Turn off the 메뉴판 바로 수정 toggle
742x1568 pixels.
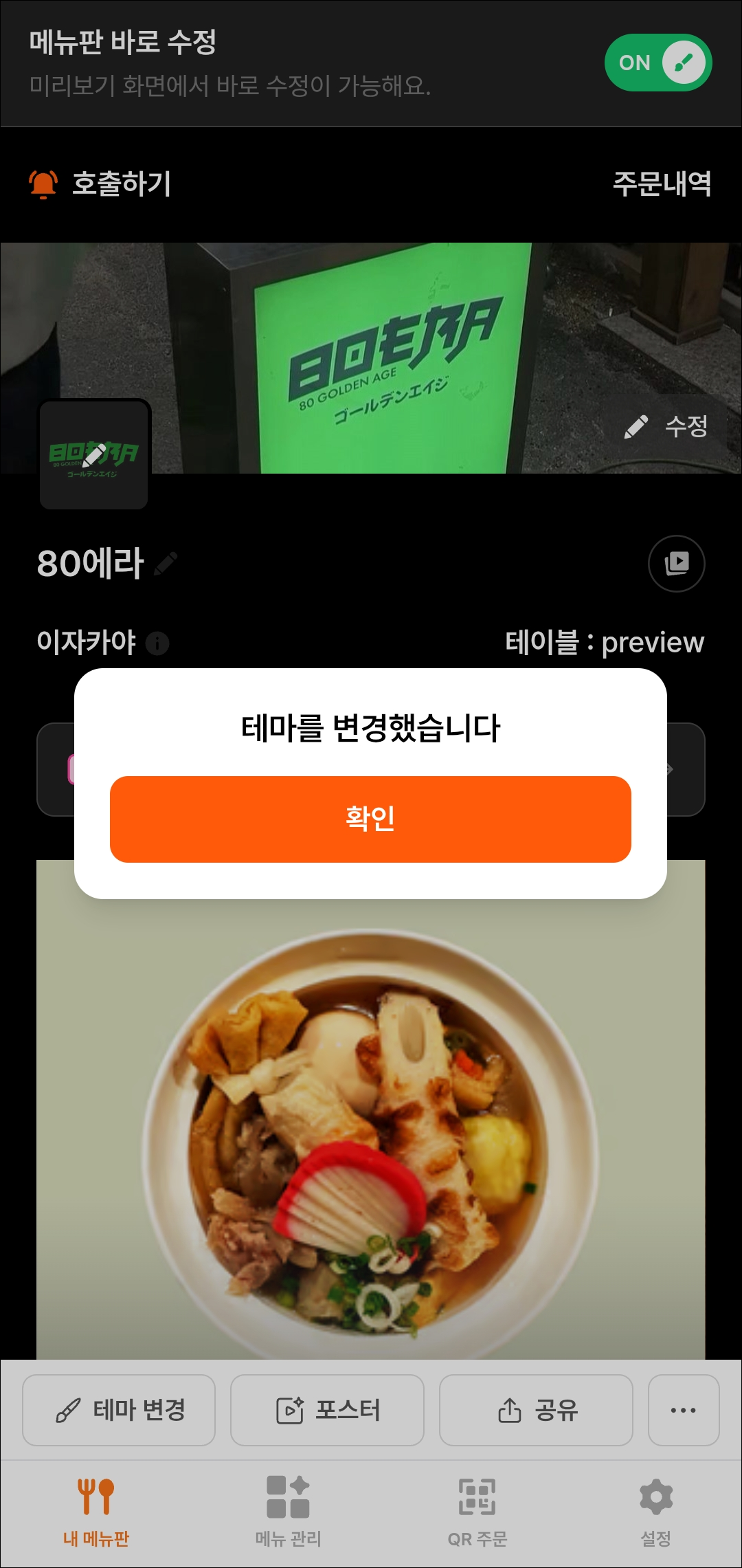(657, 63)
